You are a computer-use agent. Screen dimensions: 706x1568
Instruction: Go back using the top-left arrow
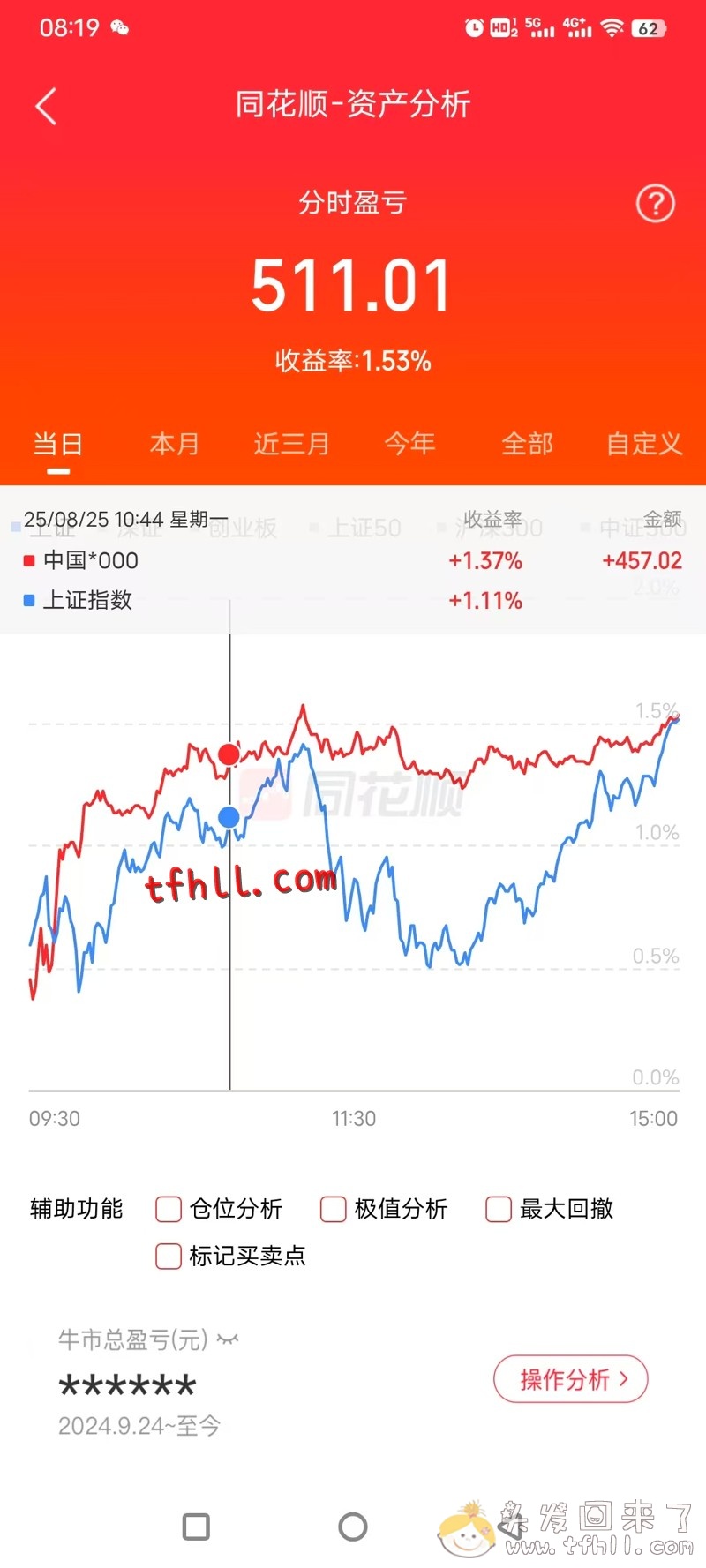[46, 107]
